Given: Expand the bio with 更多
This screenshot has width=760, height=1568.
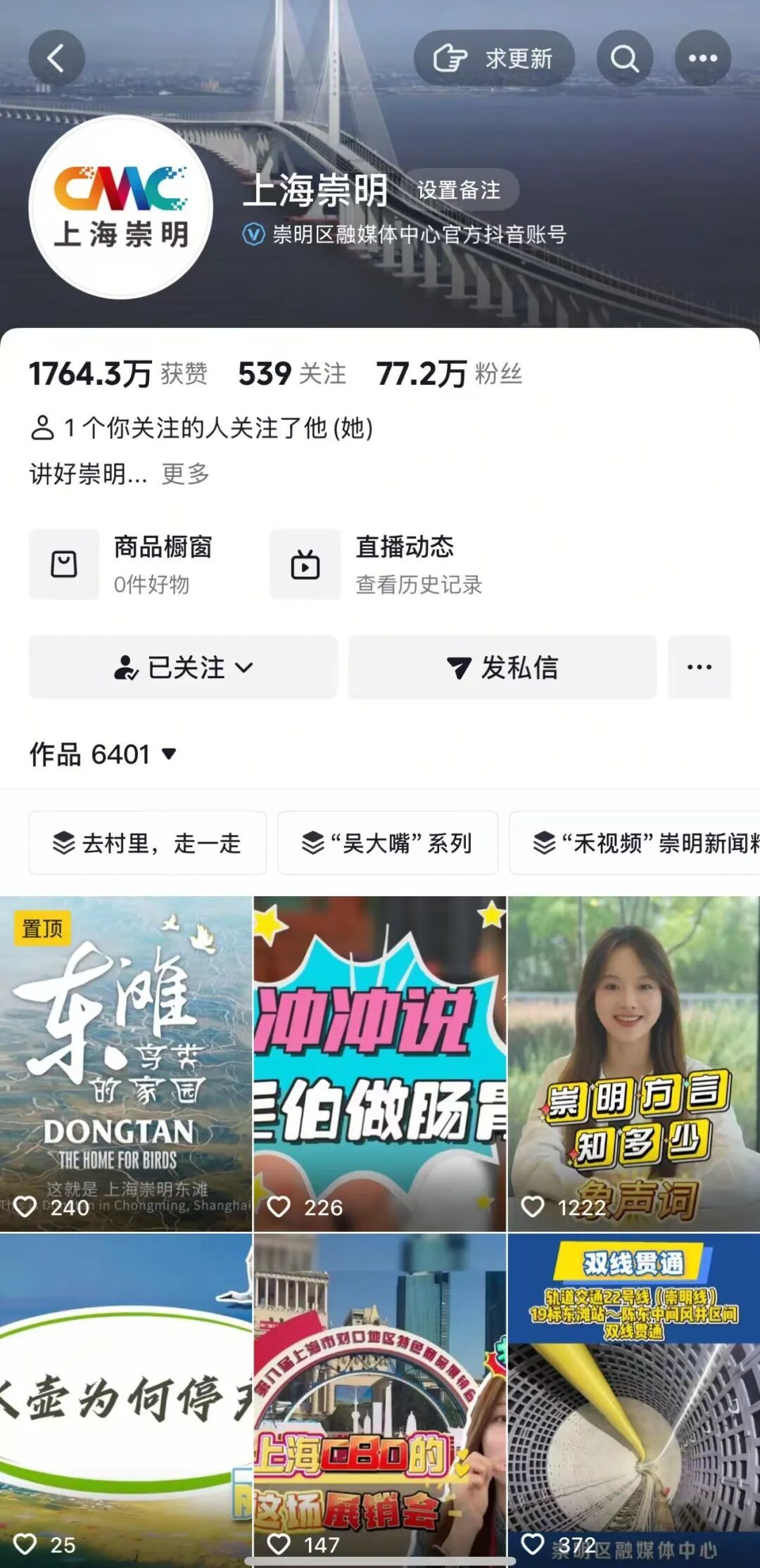Looking at the screenshot, I should pos(186,473).
